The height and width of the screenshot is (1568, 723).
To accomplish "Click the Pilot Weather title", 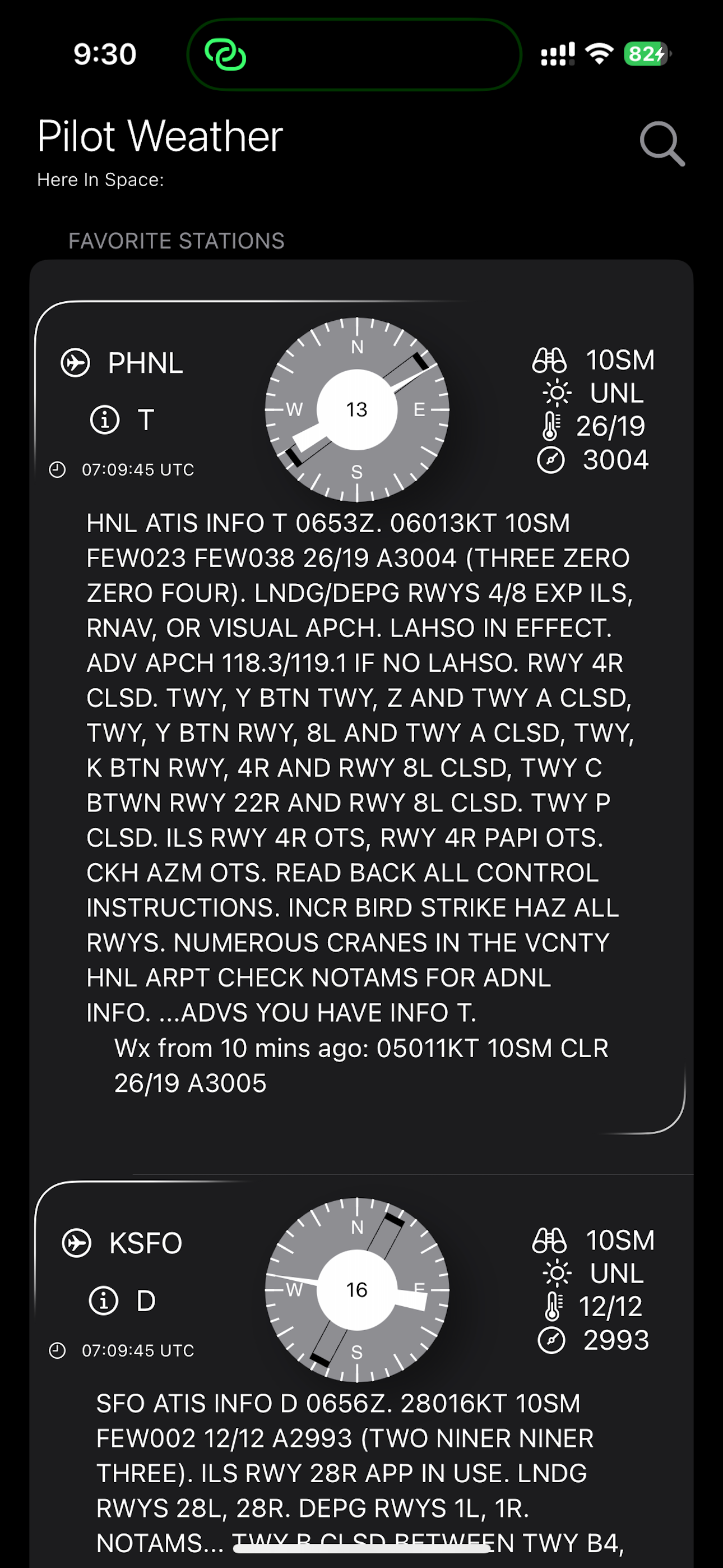I will [159, 136].
